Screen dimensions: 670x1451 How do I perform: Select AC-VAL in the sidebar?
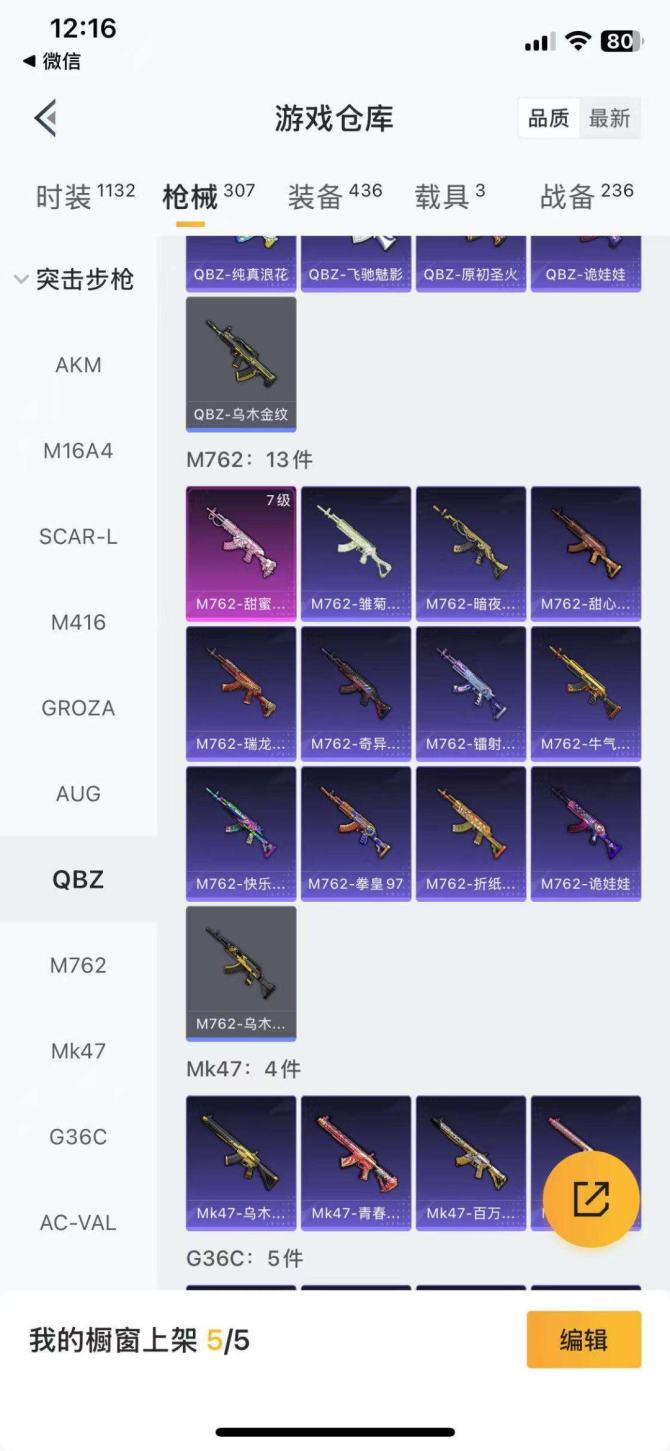[x=78, y=1223]
